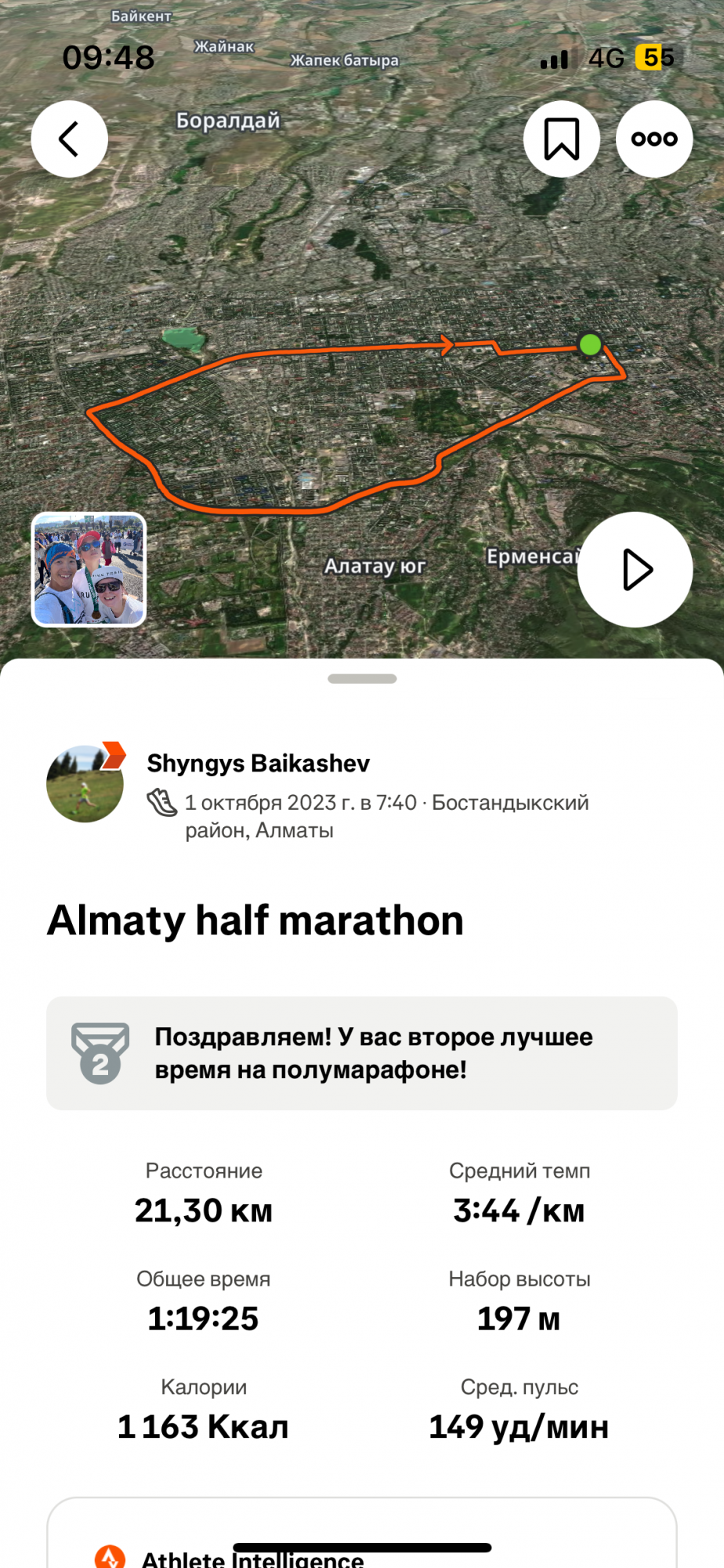Open the activity photo thumbnail

[x=89, y=569]
